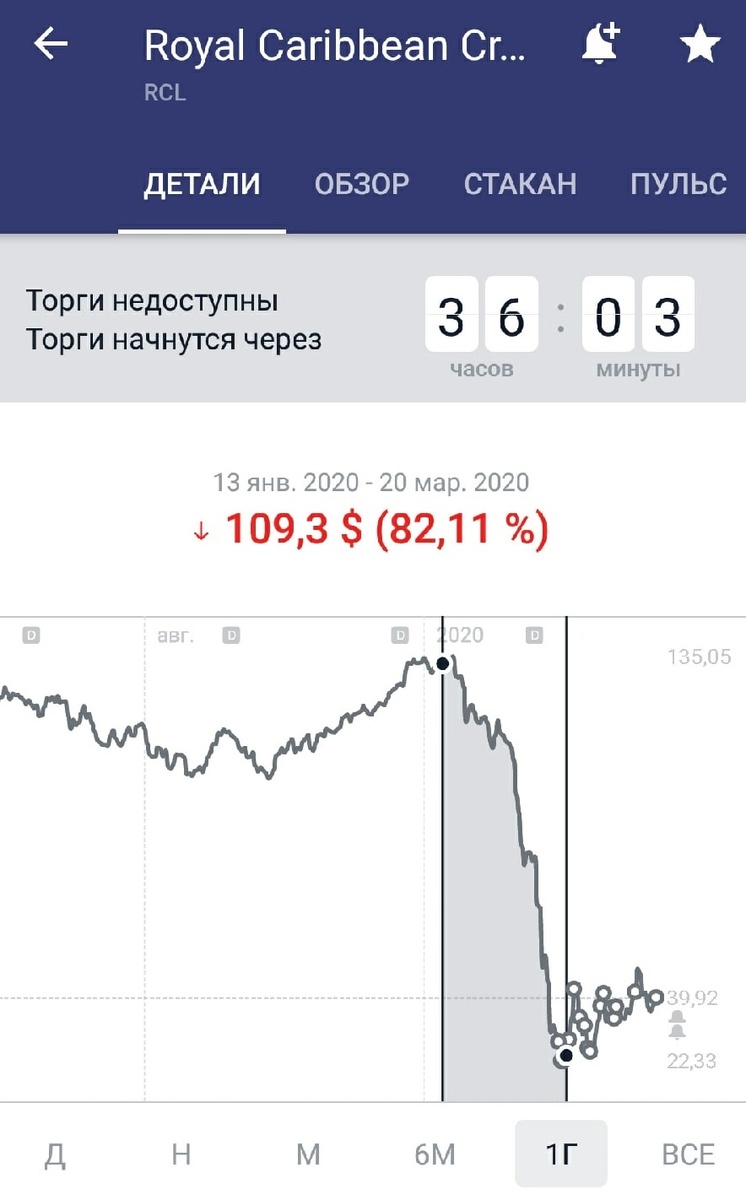
Task: Click the dividend marker left of 2020 label
Action: [400, 634]
